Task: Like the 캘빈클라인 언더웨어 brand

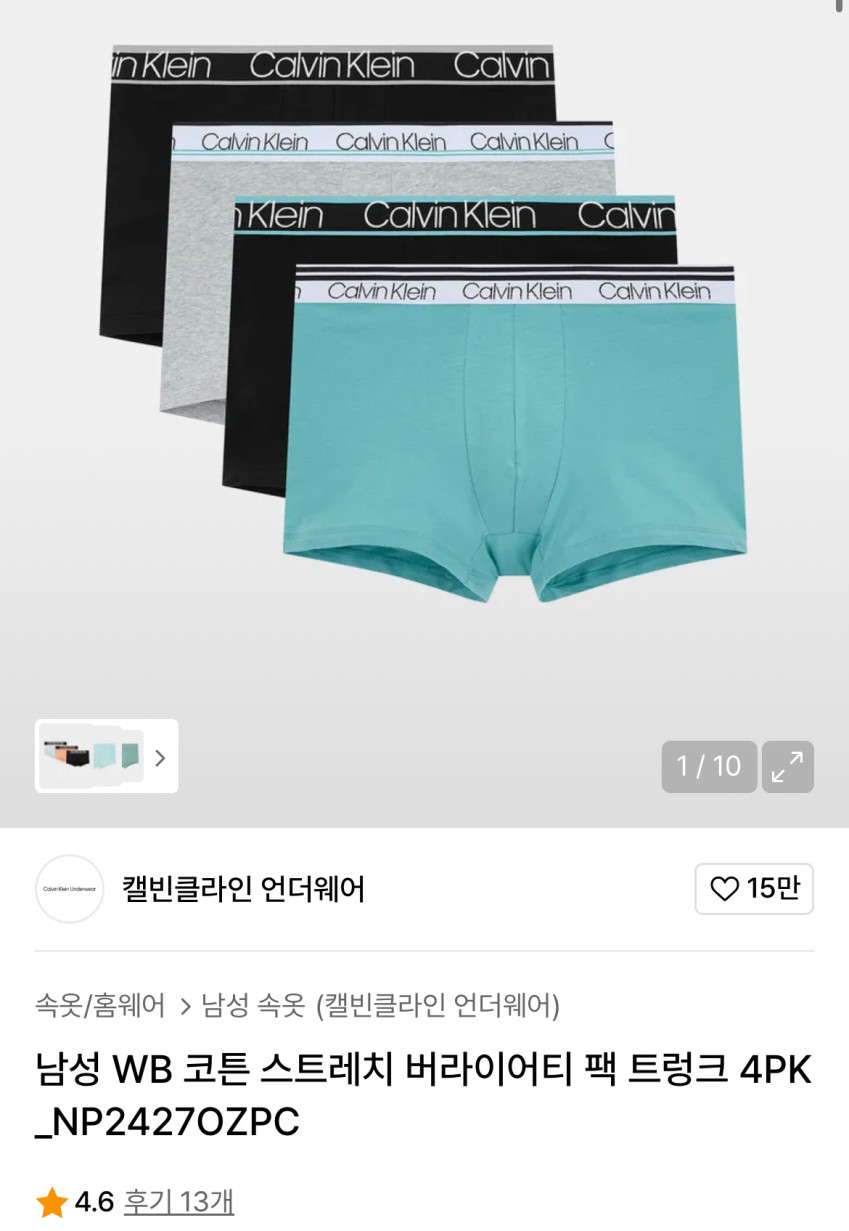Action: [x=753, y=888]
